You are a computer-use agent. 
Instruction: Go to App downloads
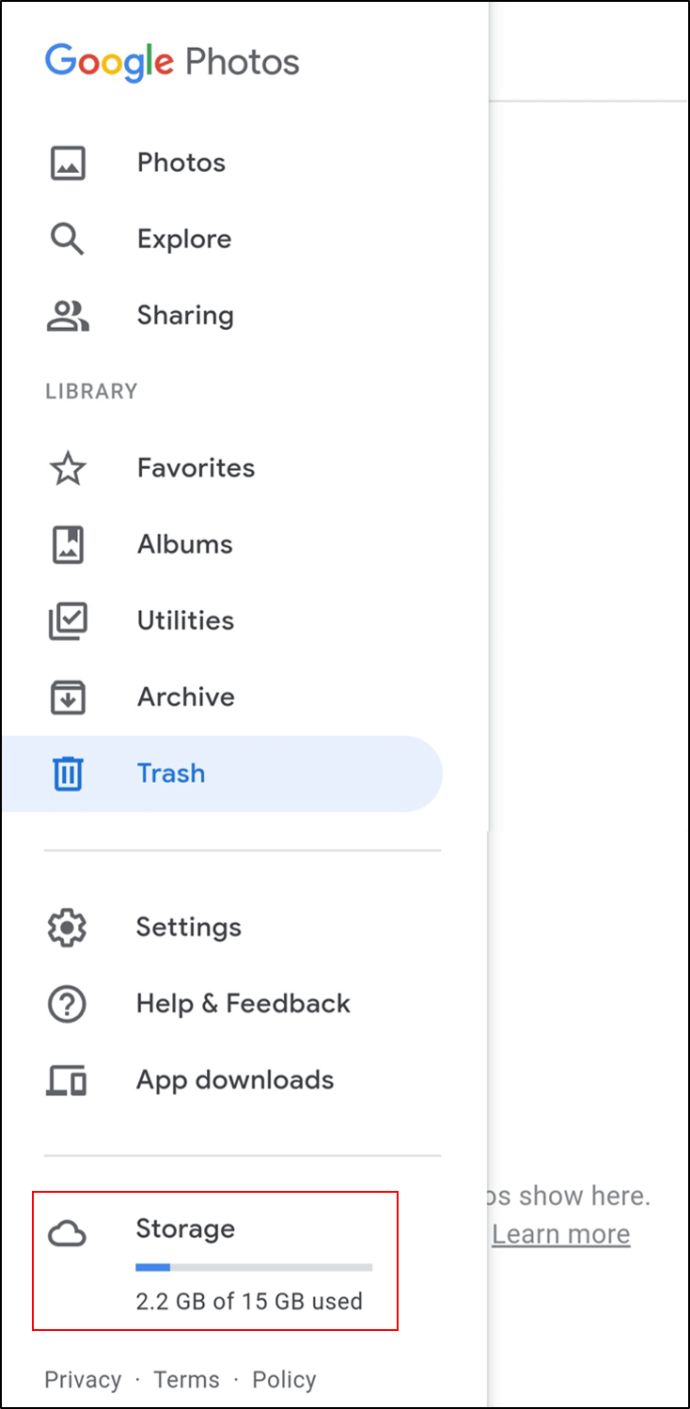pos(222,1080)
